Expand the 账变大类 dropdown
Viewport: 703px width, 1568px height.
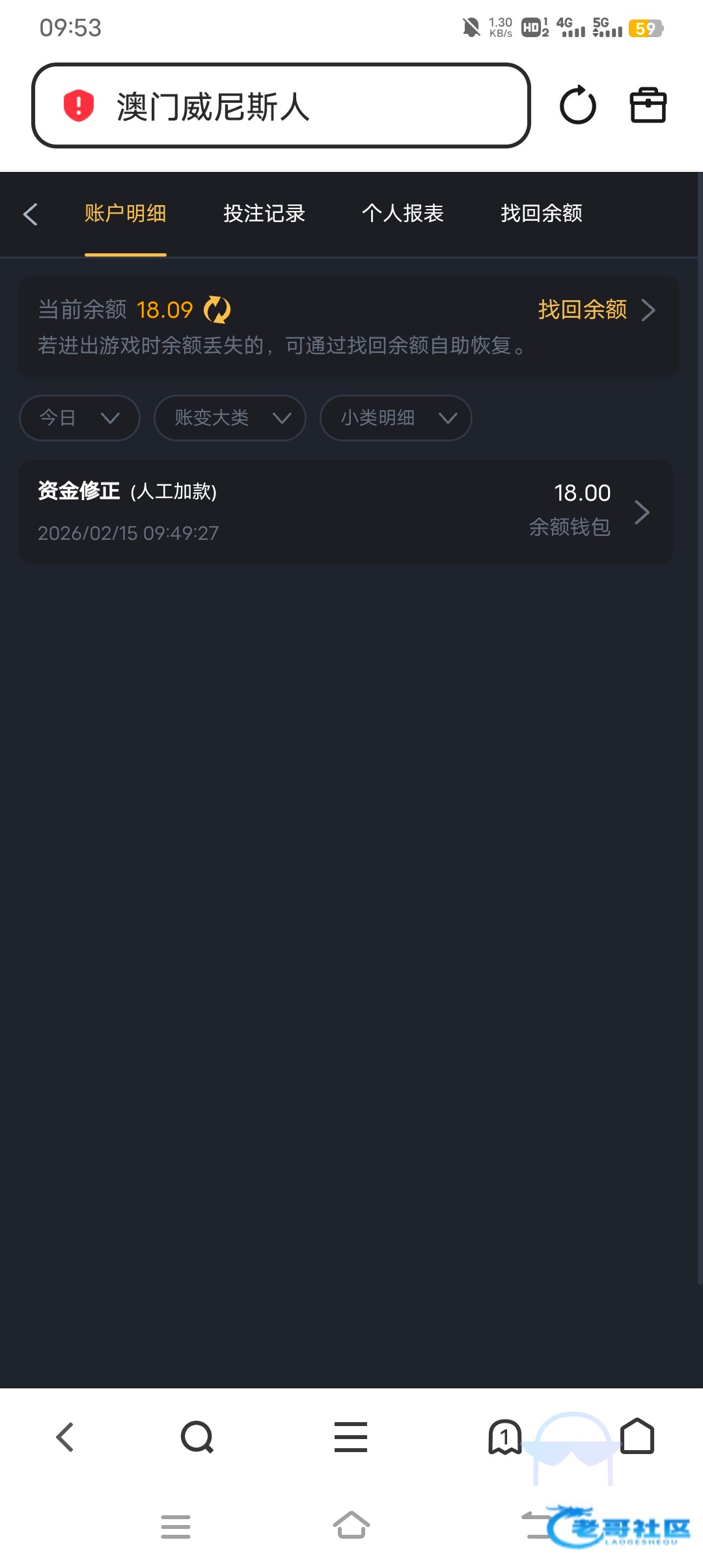pyautogui.click(x=230, y=418)
